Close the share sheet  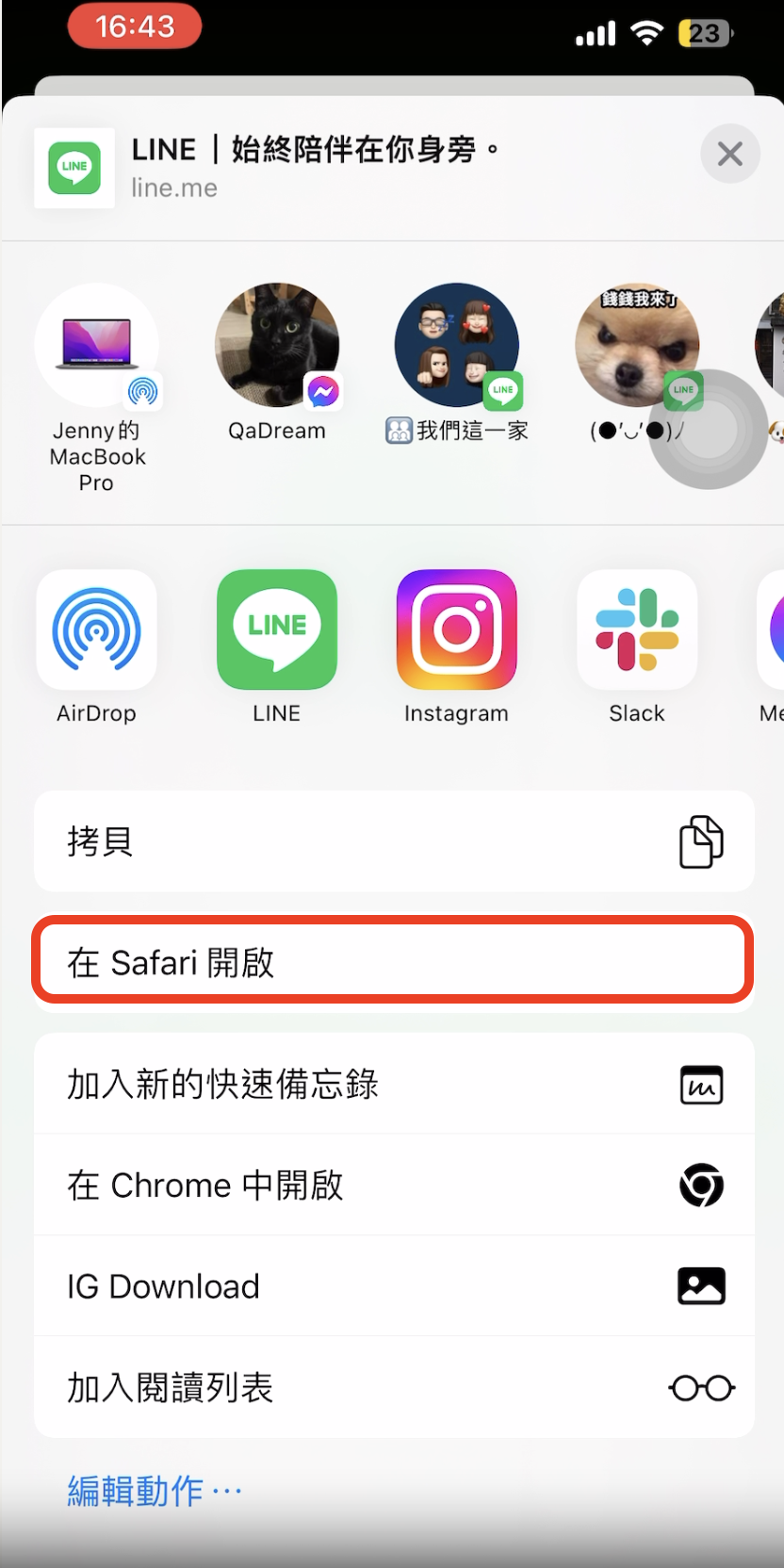[729, 154]
